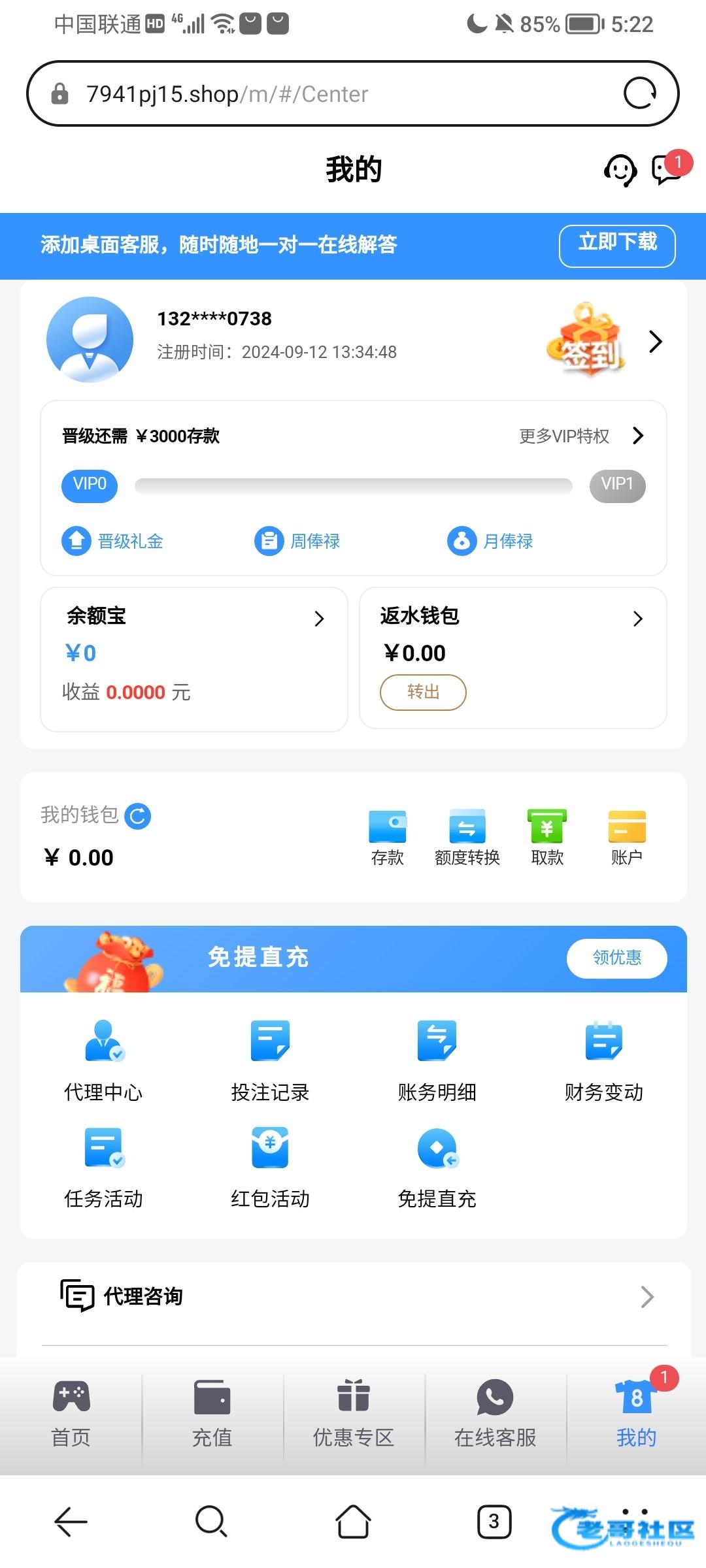
Task: Tap the 领优惠 button
Action: 616,958
